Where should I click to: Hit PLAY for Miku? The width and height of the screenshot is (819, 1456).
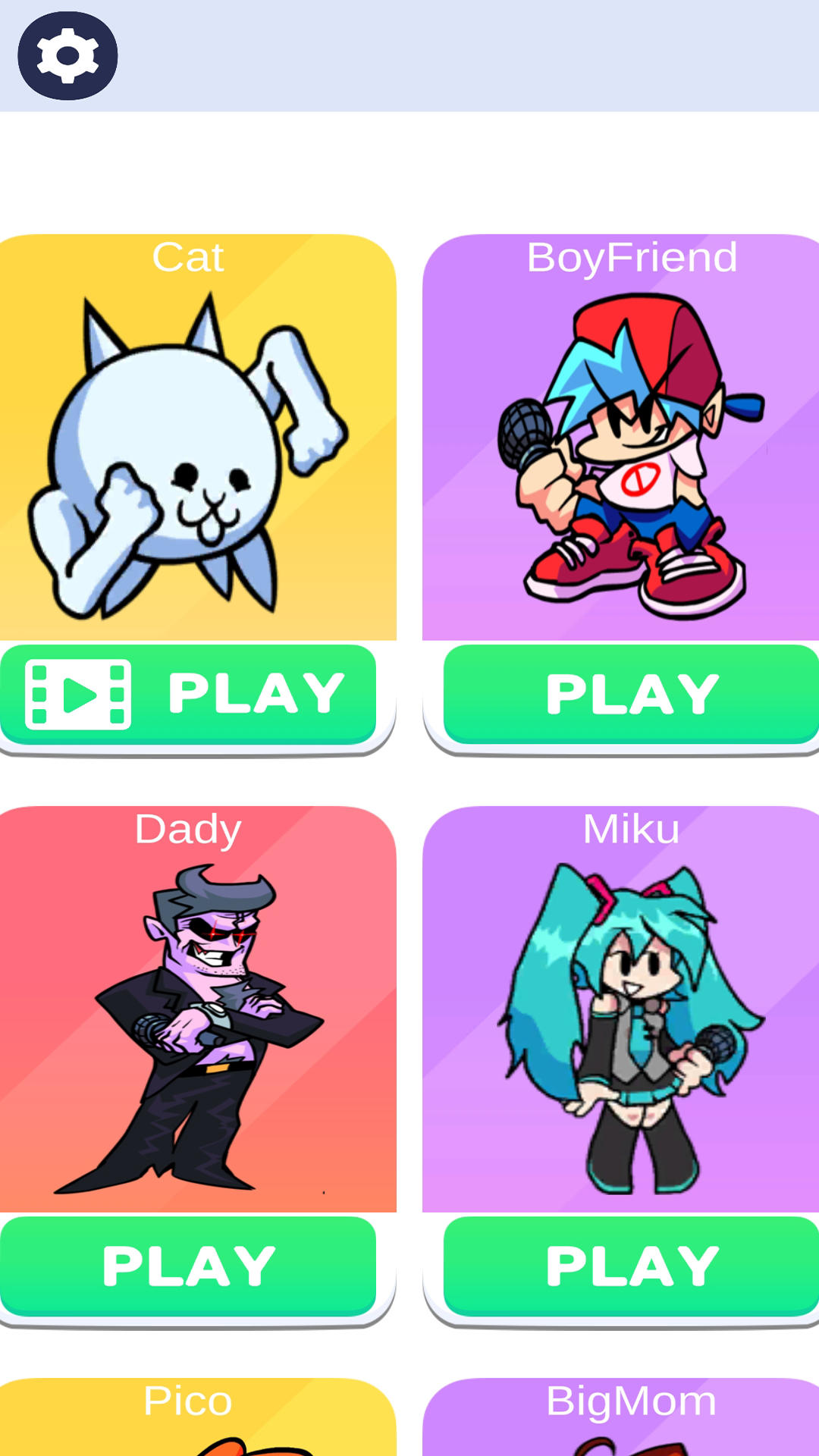[x=631, y=1266]
